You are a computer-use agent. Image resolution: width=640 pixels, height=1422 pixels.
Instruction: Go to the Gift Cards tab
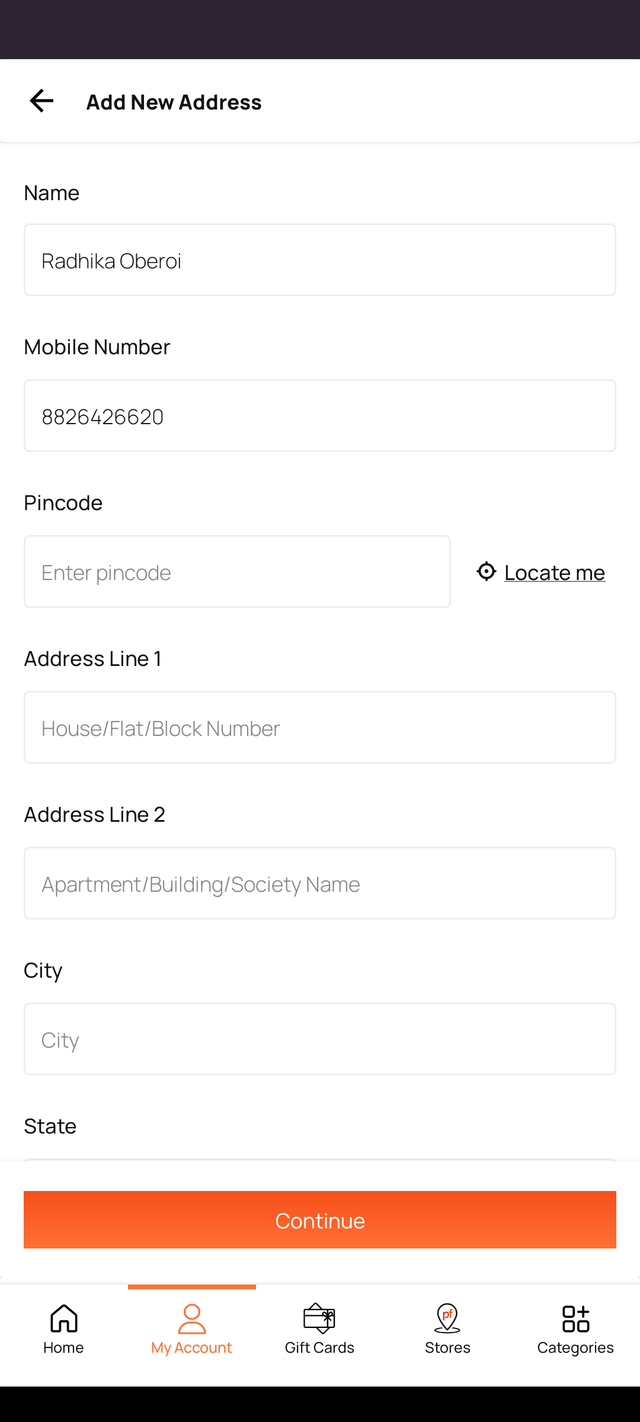(x=319, y=1330)
